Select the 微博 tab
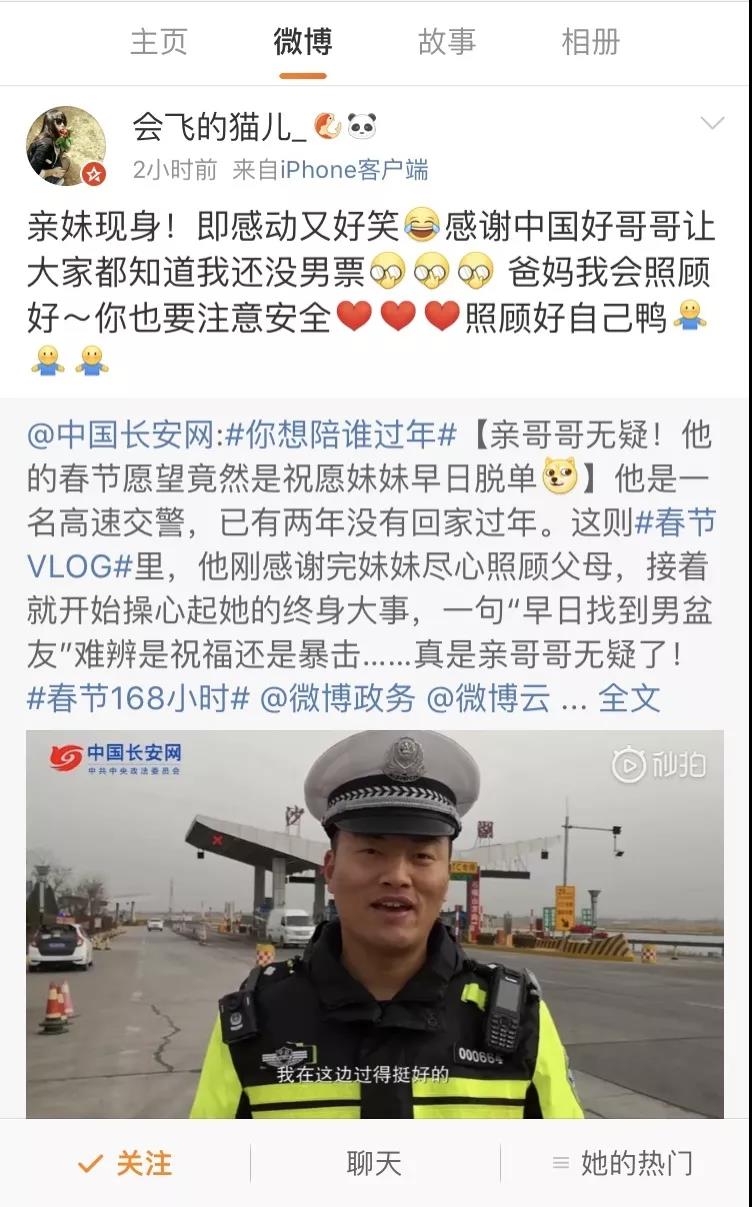This screenshot has height=1207, width=752. tap(302, 42)
